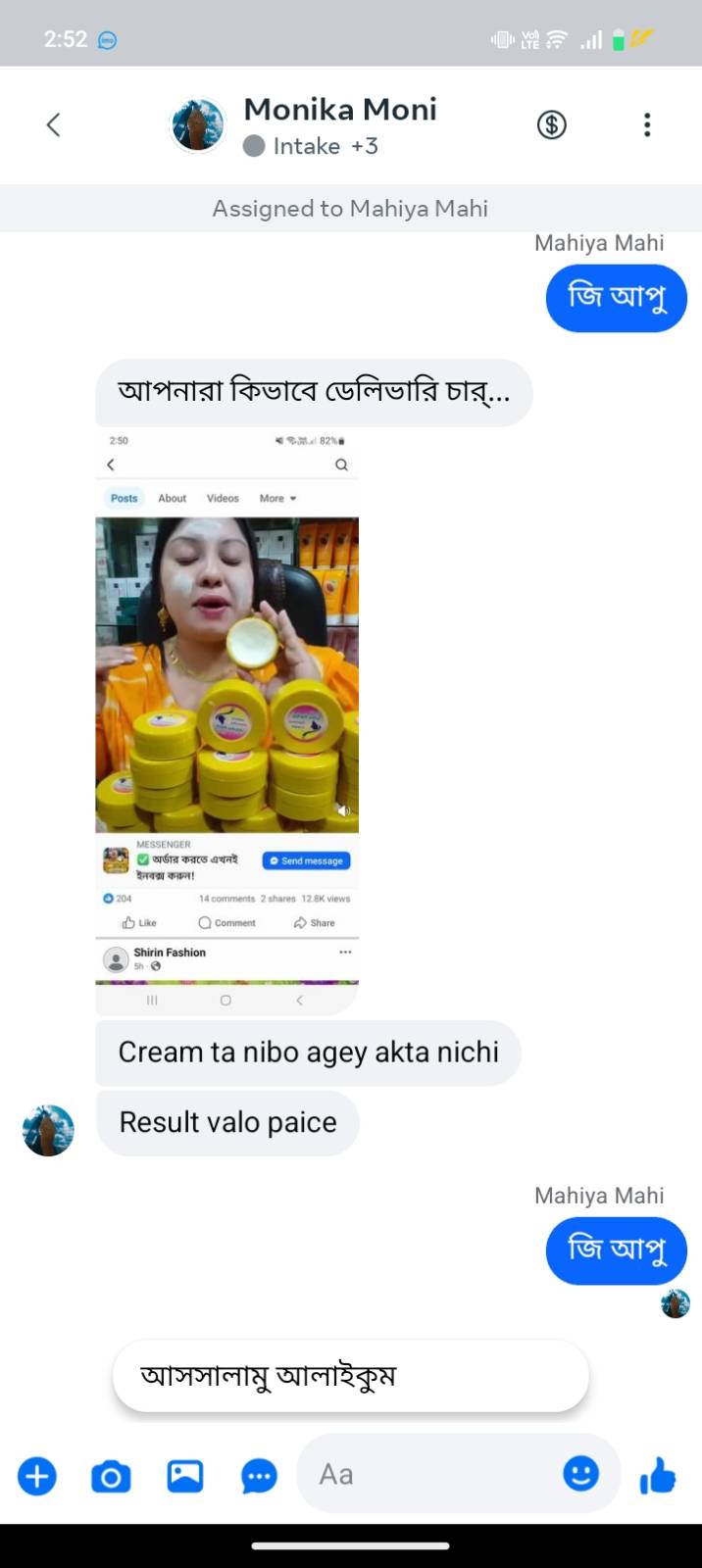Viewport: 702px width, 1568px height.
Task: Open the camera to take a photo
Action: pos(111,1476)
